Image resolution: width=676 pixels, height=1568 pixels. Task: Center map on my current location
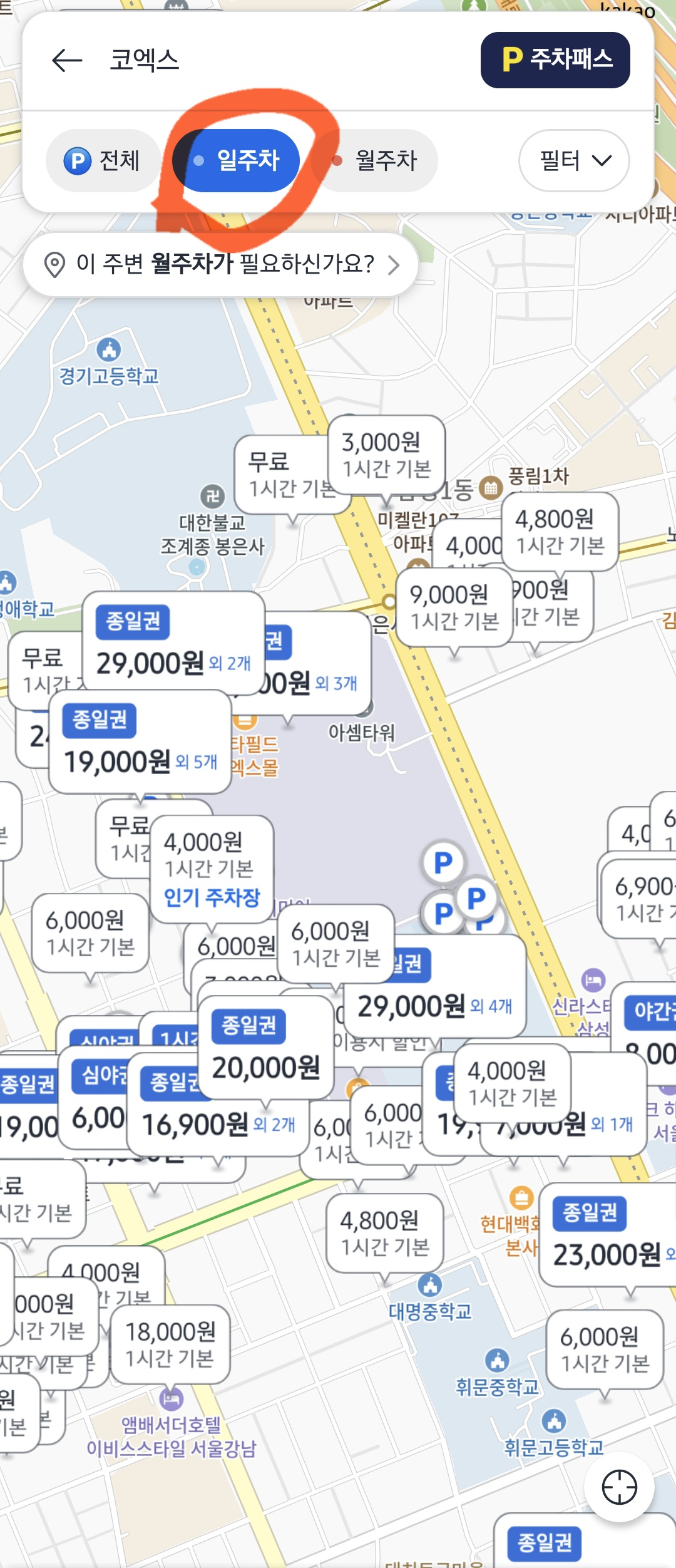tap(619, 1487)
